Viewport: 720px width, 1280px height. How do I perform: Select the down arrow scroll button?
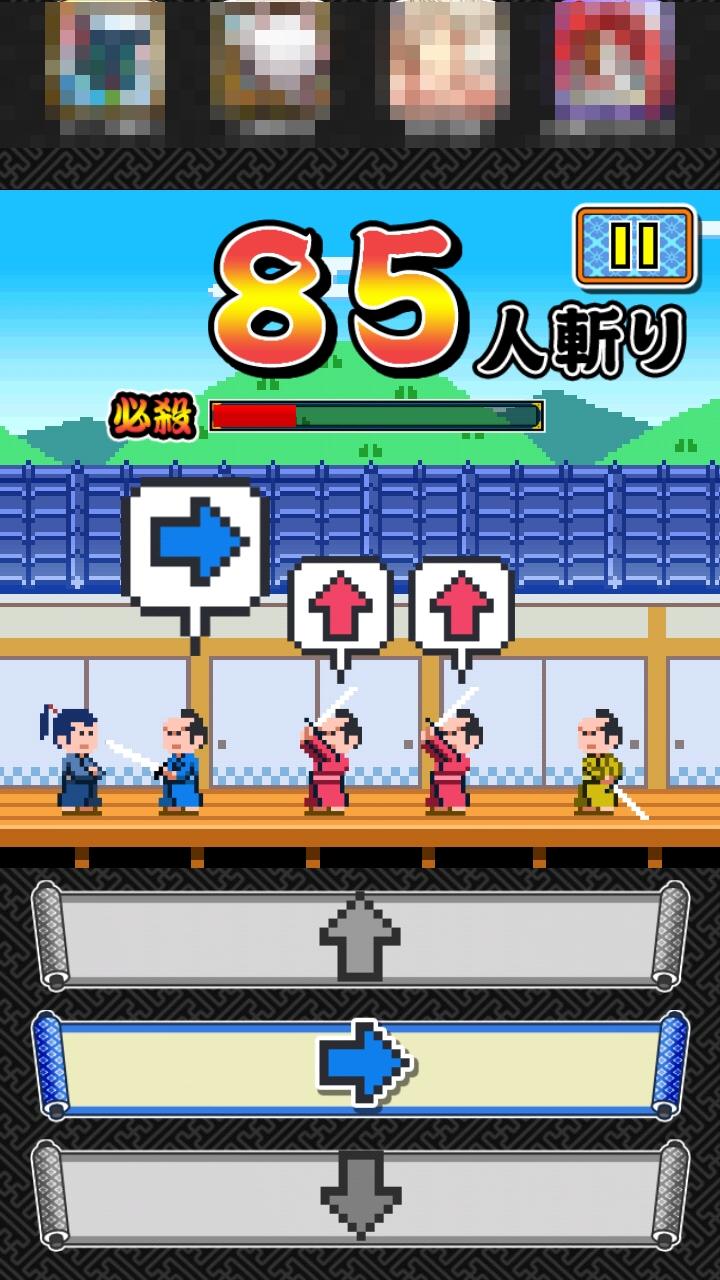pyautogui.click(x=360, y=1194)
